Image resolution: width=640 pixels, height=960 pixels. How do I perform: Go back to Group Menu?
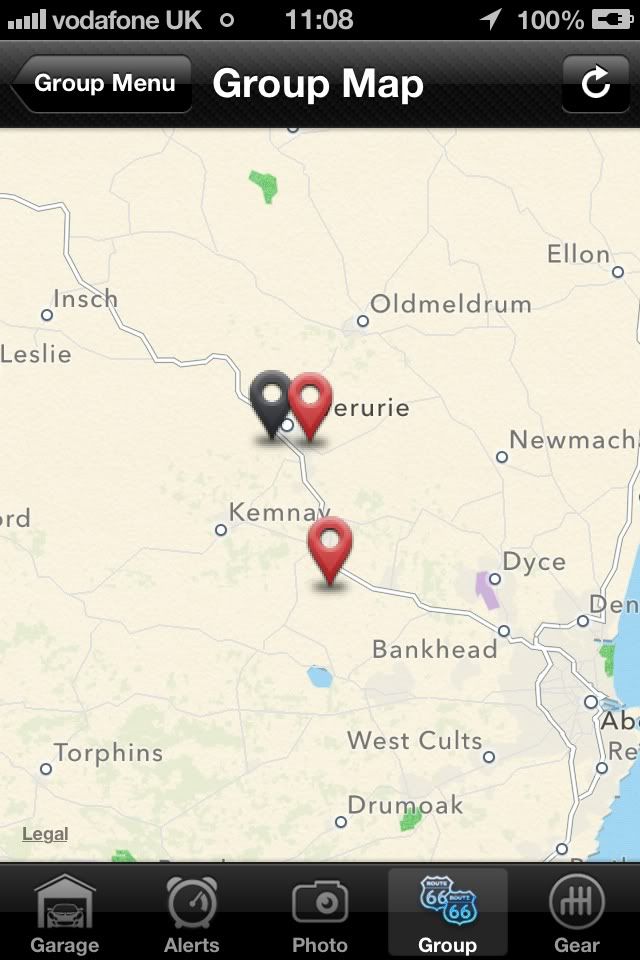click(102, 84)
